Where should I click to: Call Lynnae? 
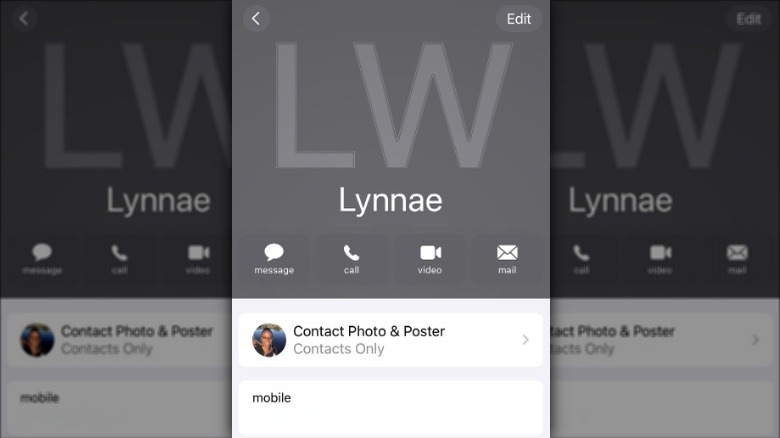pyautogui.click(x=351, y=258)
